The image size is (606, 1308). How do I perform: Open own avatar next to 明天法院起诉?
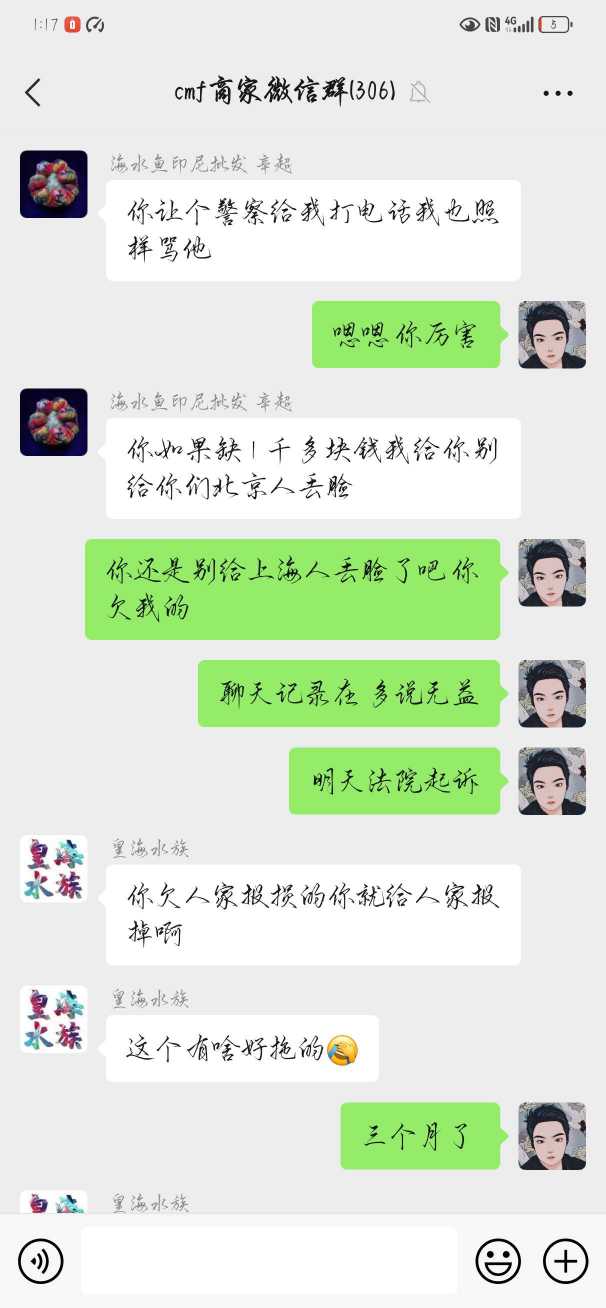pos(552,780)
